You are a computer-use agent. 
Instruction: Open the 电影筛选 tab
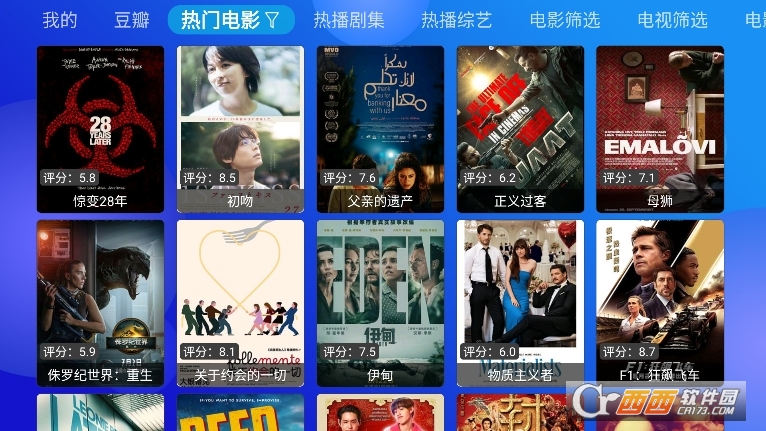point(565,20)
